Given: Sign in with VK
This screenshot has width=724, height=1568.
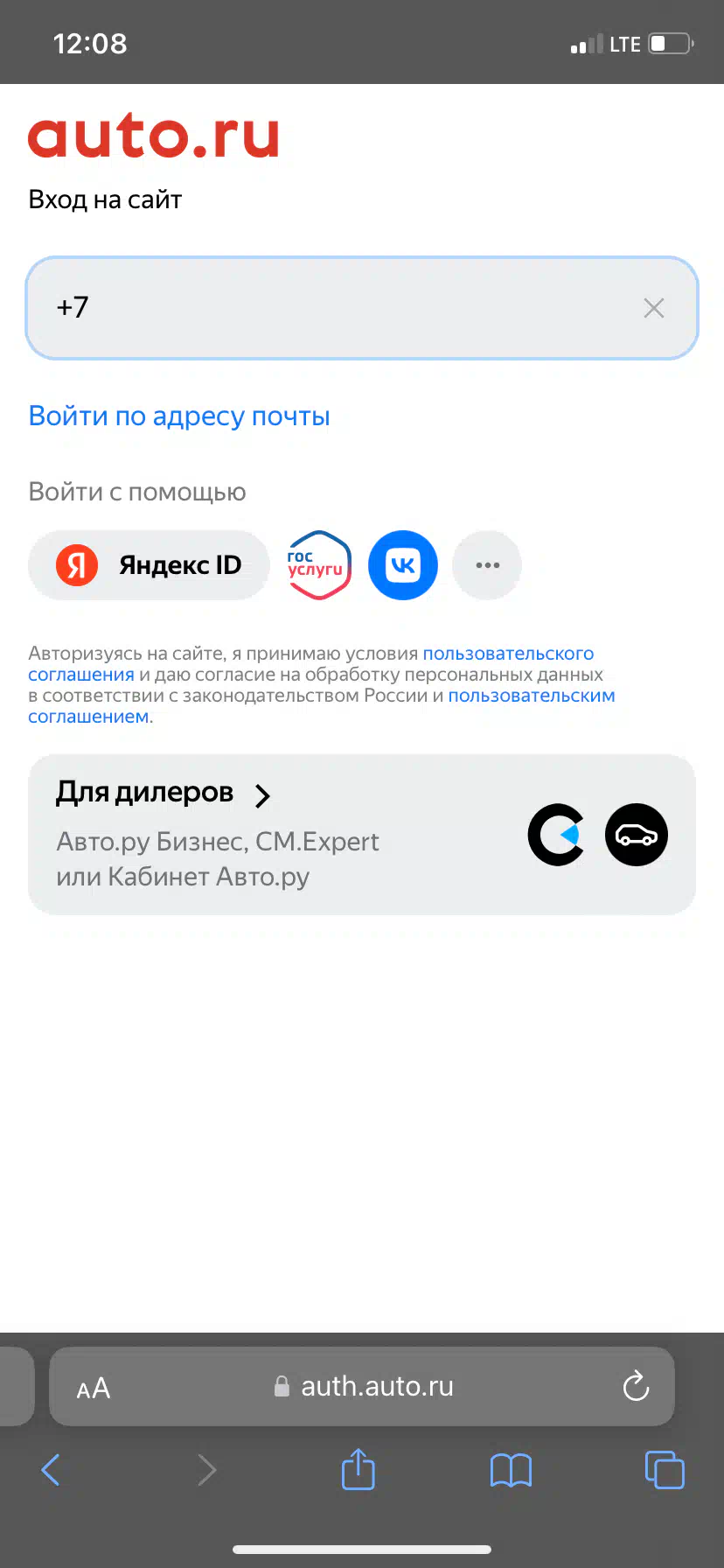Looking at the screenshot, I should coord(403,565).
